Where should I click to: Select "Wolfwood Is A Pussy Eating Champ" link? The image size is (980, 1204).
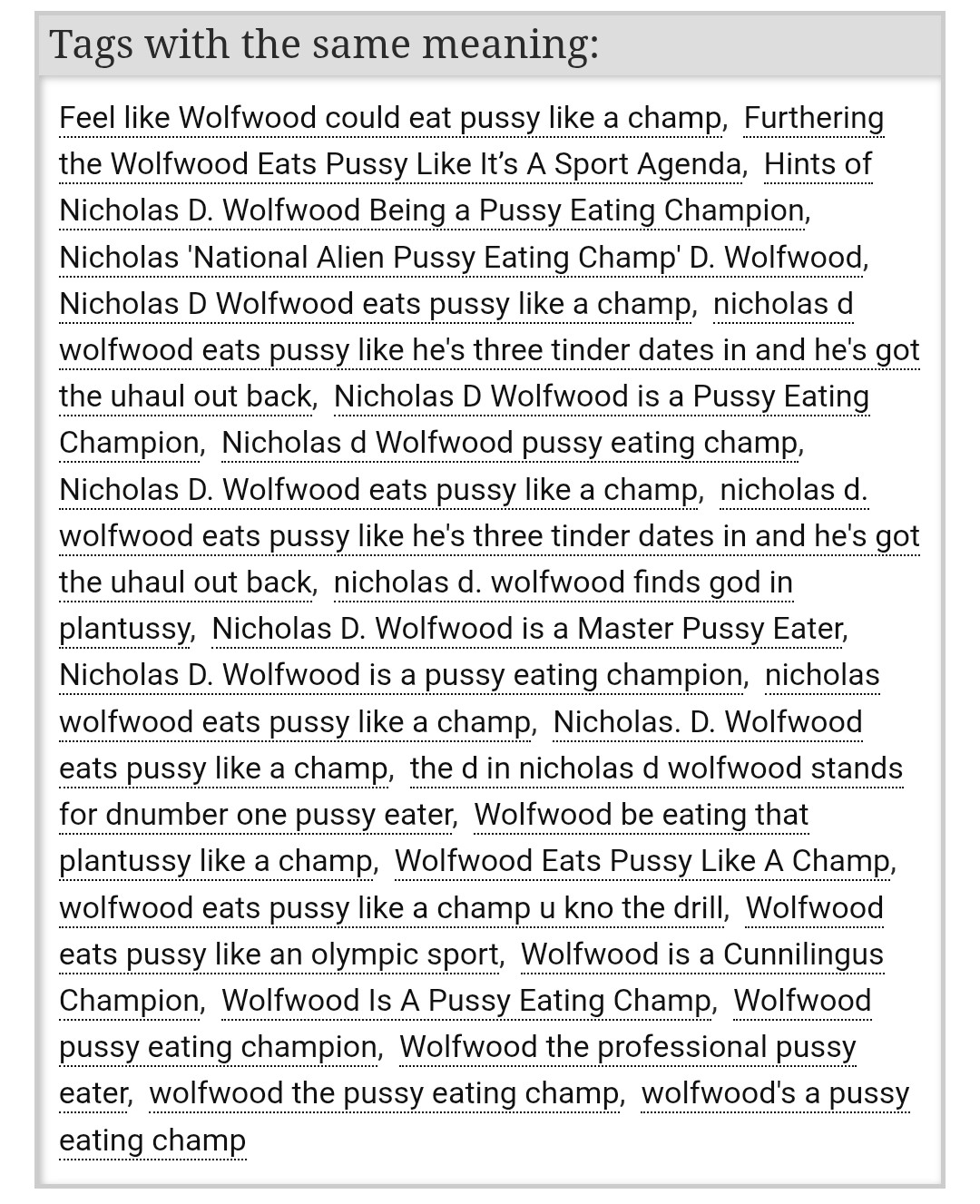tap(466, 1001)
